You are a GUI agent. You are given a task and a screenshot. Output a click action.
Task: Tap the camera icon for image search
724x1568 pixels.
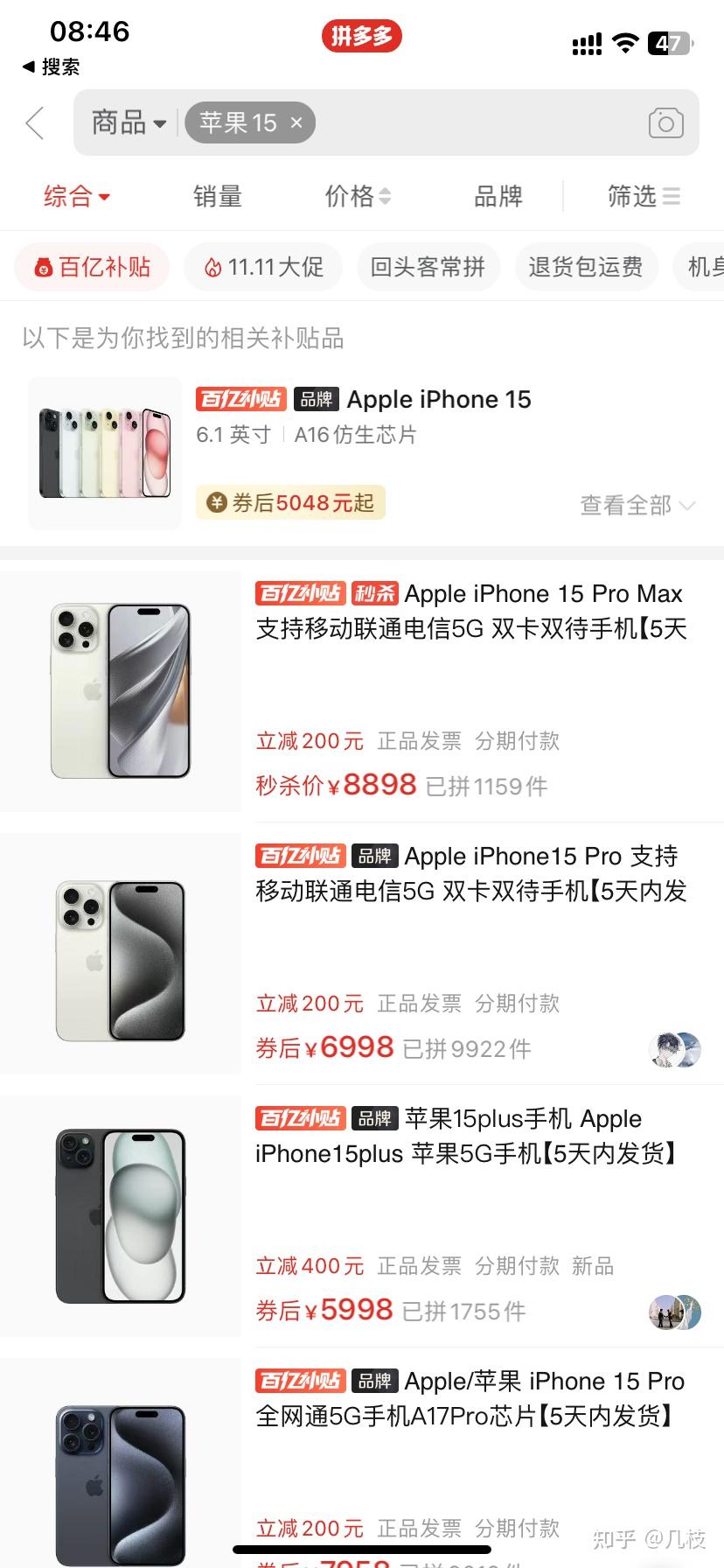point(665,123)
